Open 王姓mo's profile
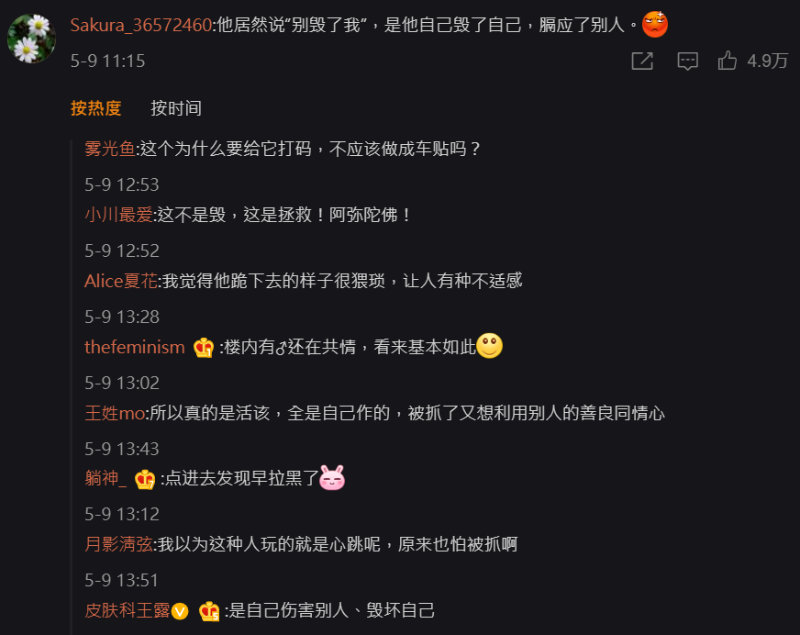Screen dimensions: 800x635 [116, 413]
